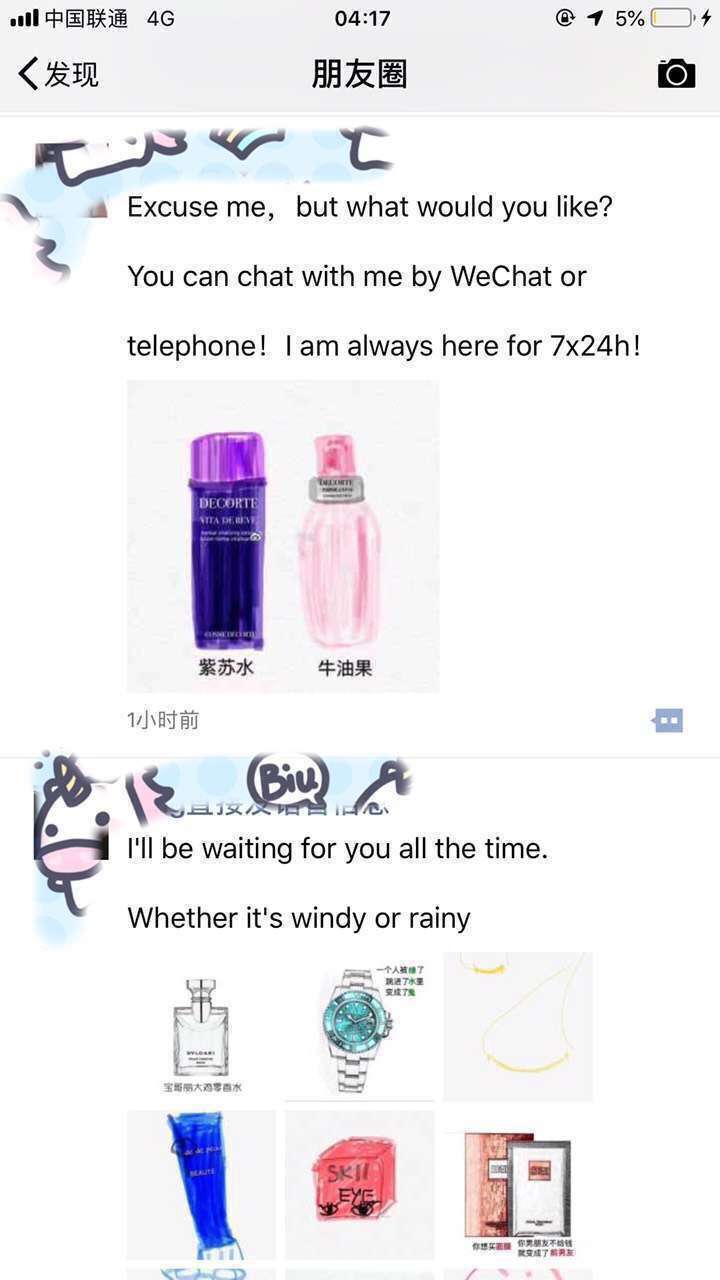Open the blue Clé de Peau bottle thumbnail

tap(200, 1184)
